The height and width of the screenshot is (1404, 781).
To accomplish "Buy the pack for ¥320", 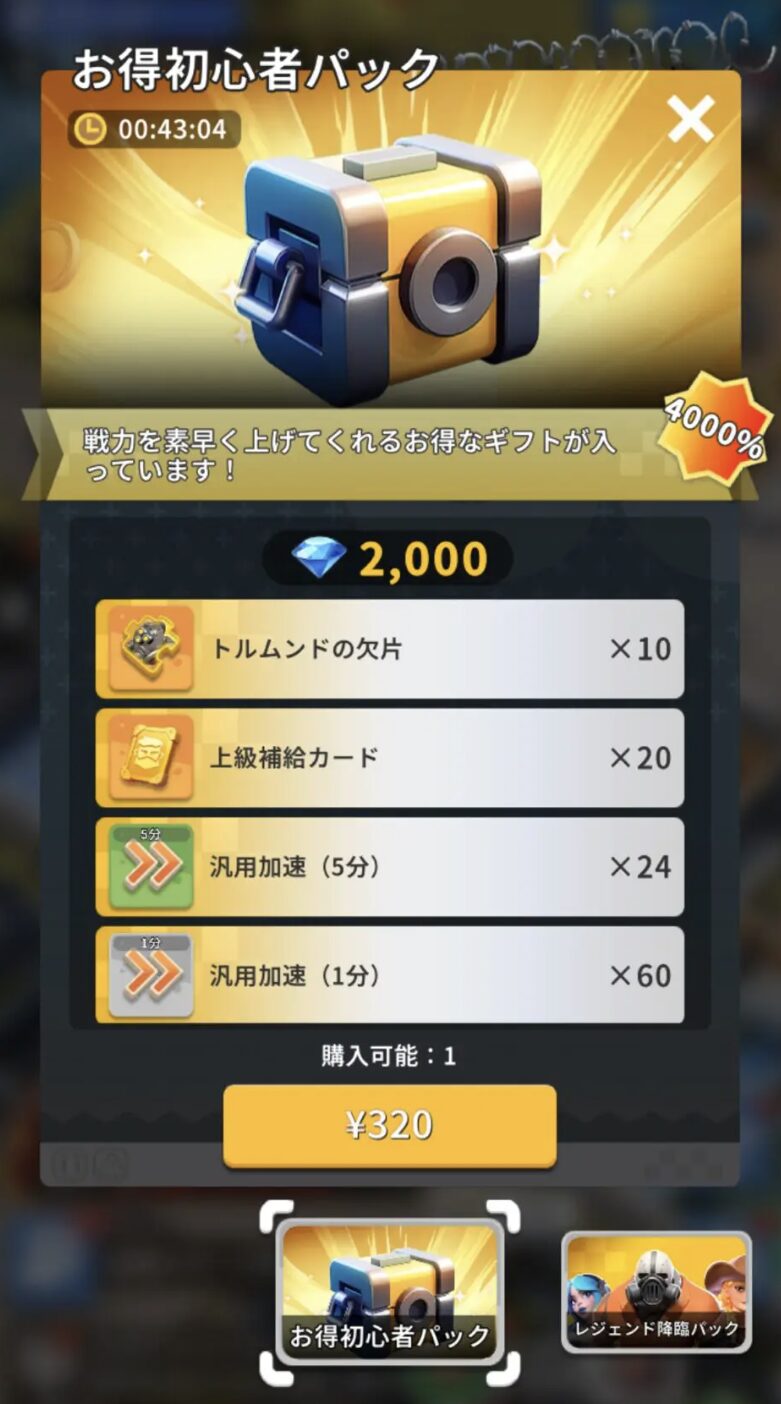I will 389,1125.
